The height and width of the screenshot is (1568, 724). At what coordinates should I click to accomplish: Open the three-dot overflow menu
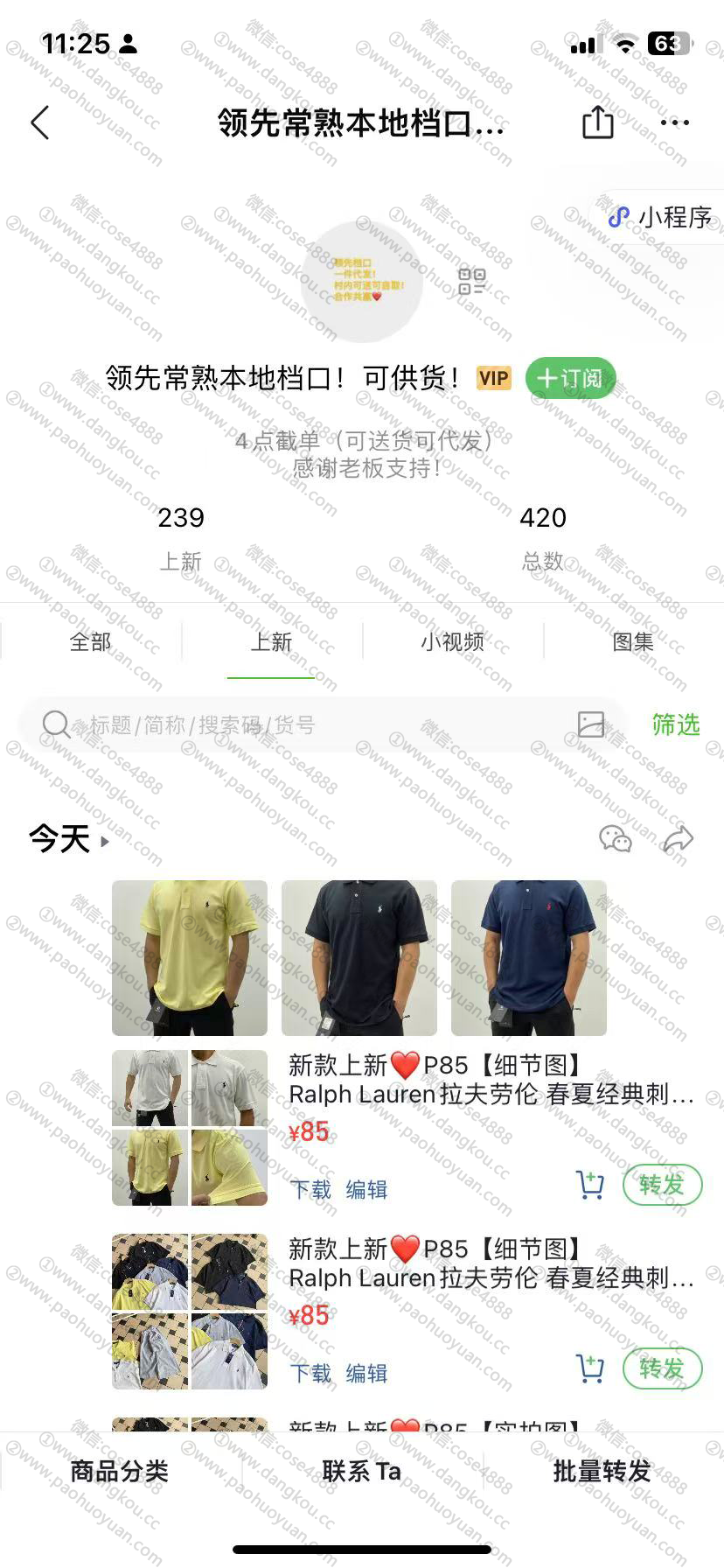coord(675,122)
